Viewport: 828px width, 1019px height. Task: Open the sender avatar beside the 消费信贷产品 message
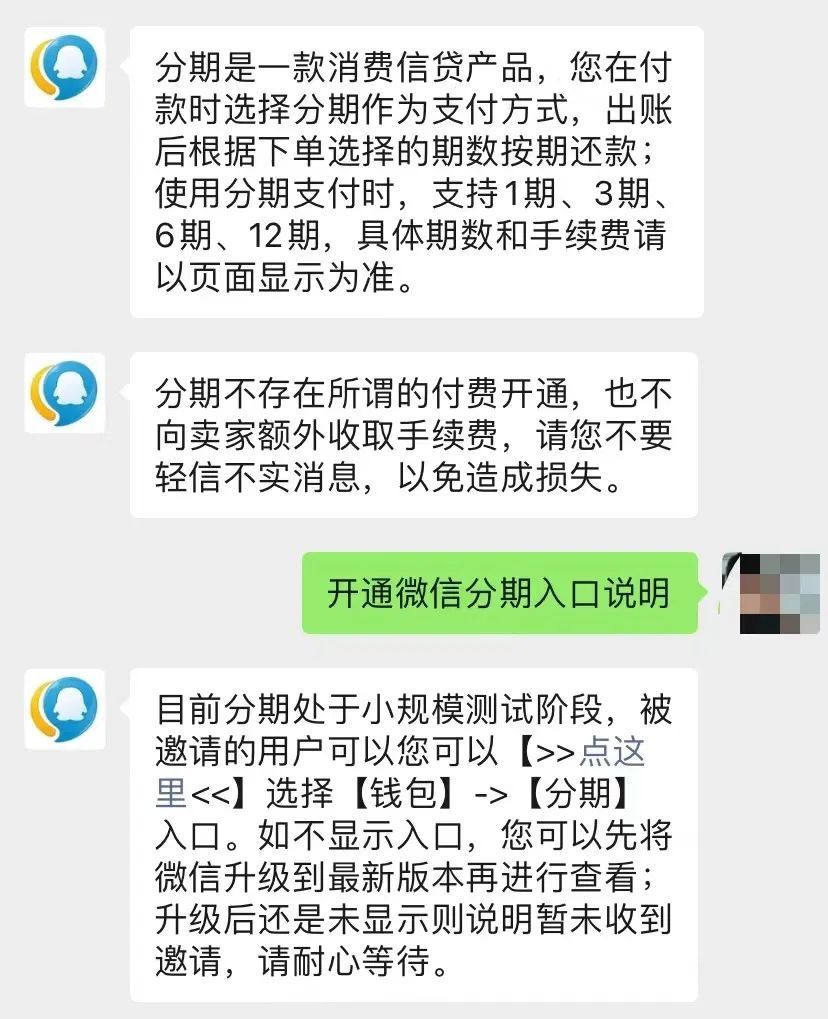pos(65,67)
